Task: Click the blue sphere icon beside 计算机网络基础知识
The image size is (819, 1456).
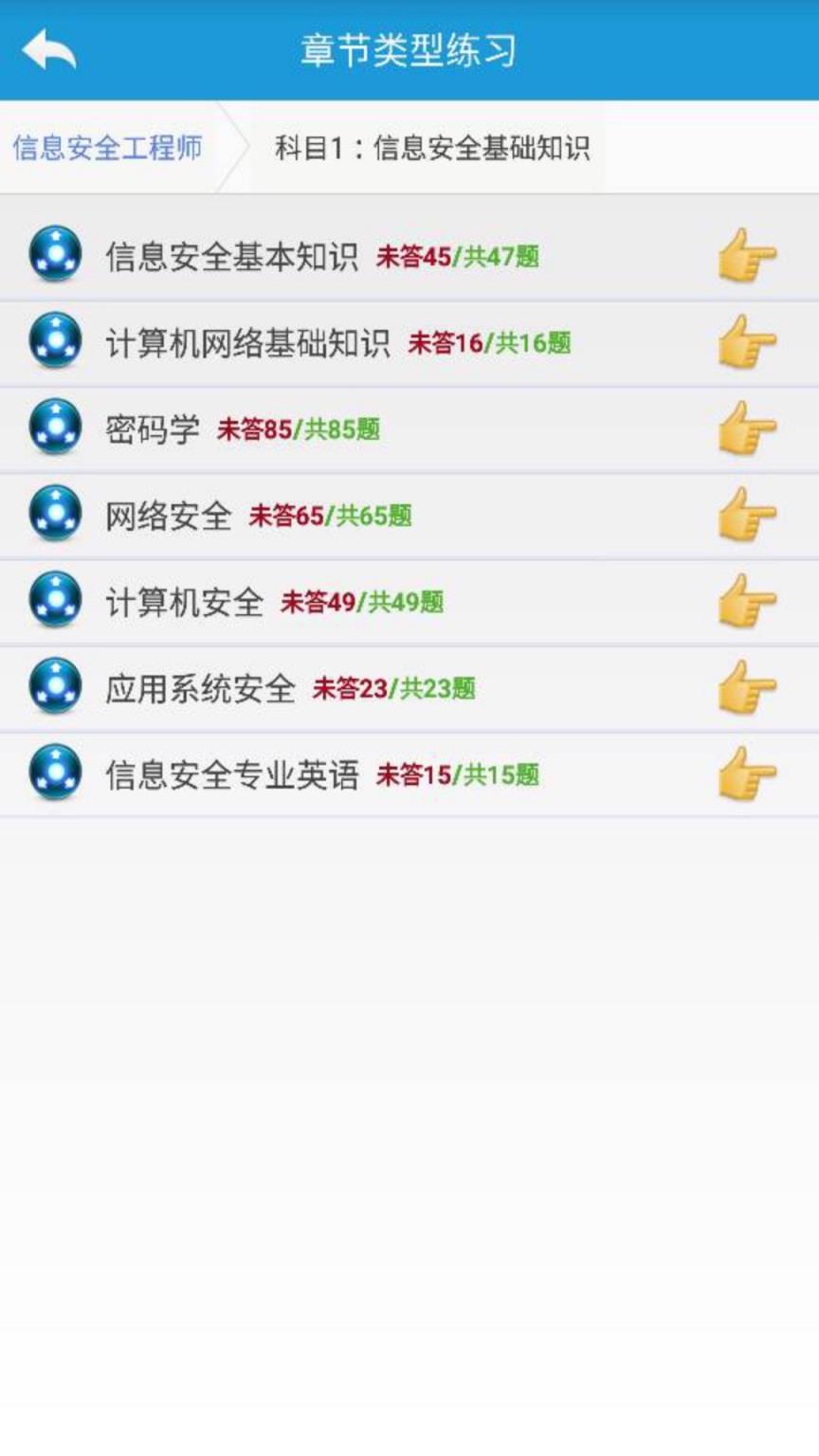Action: (54, 341)
